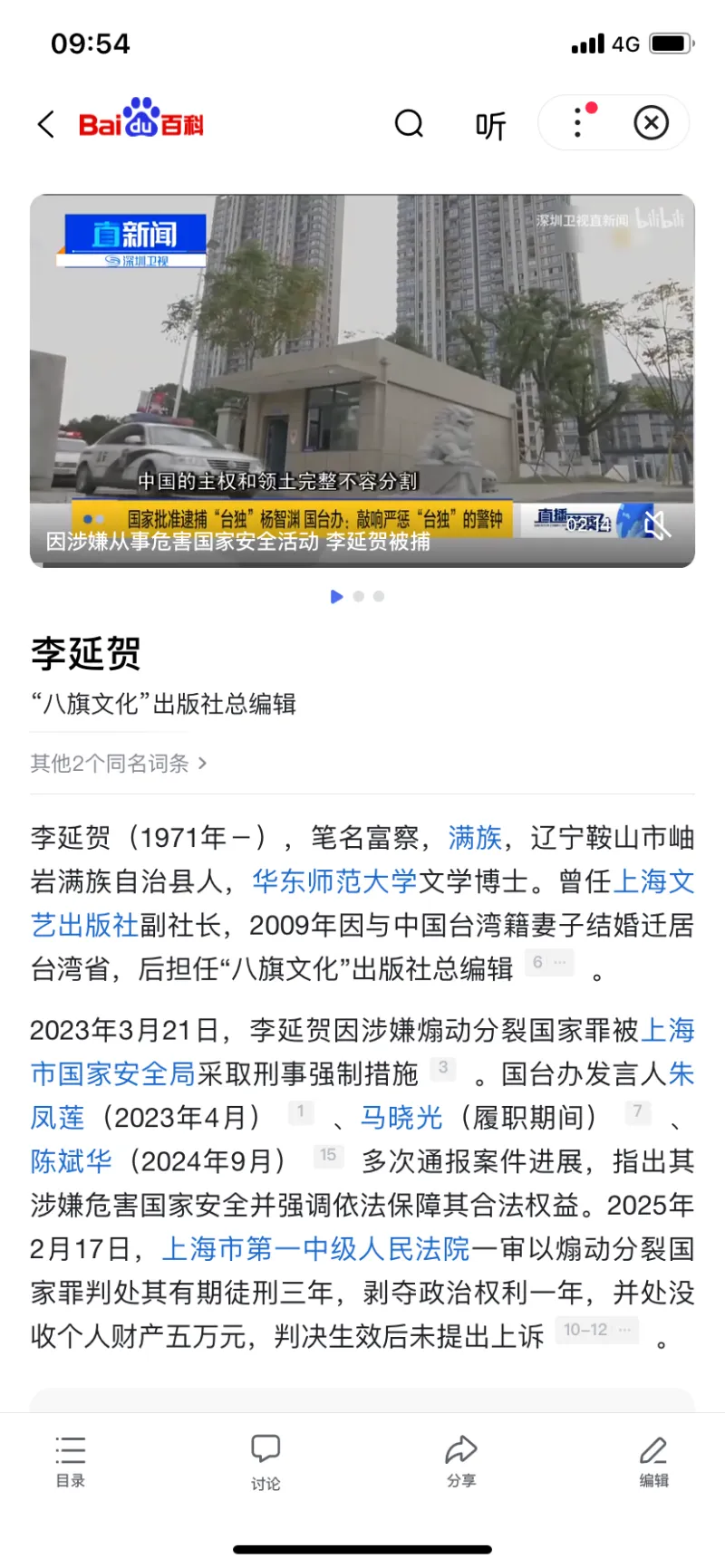Go back using the top-left arrow

pyautogui.click(x=46, y=124)
